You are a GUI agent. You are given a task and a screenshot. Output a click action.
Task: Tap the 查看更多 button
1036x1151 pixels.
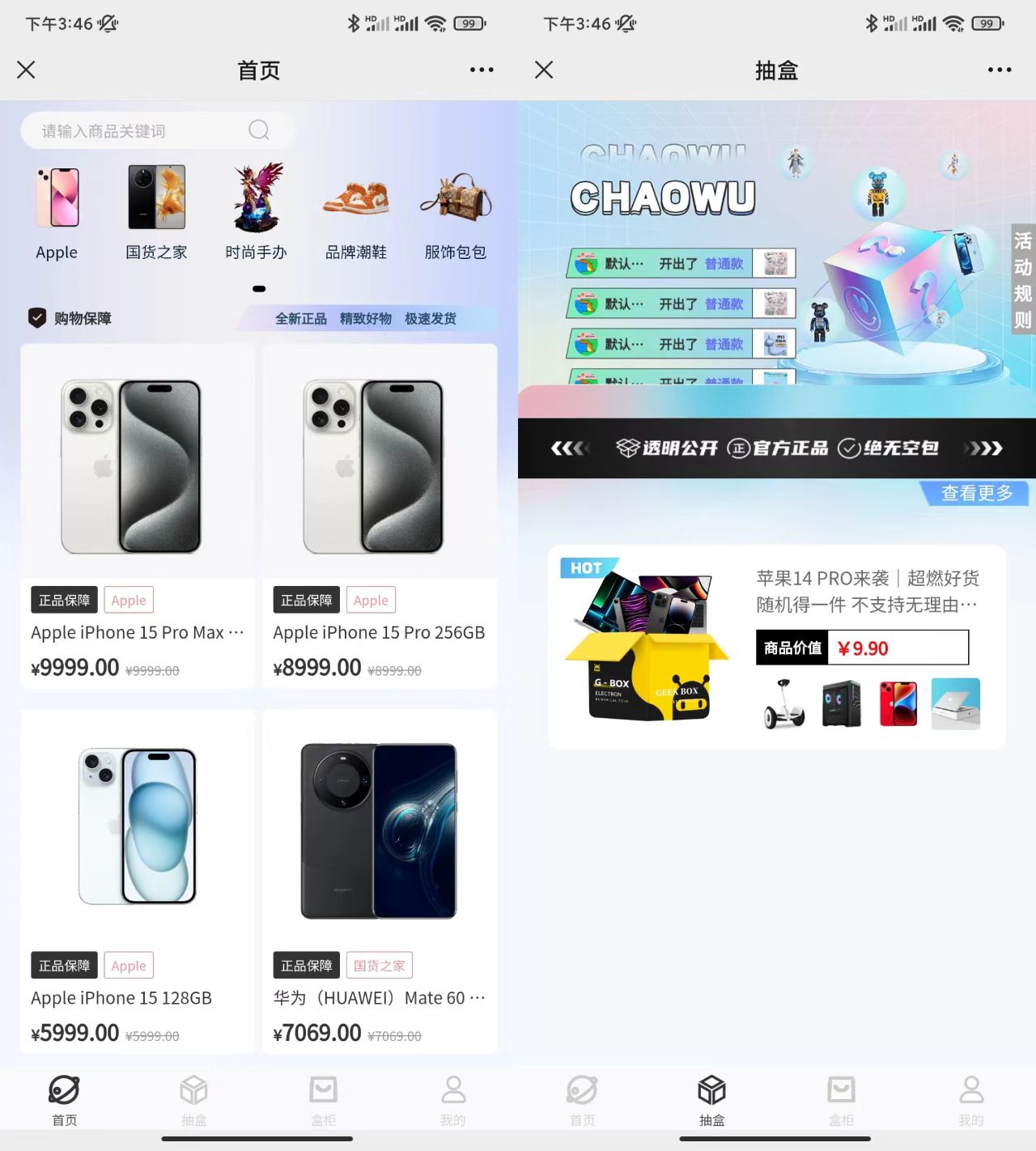976,493
